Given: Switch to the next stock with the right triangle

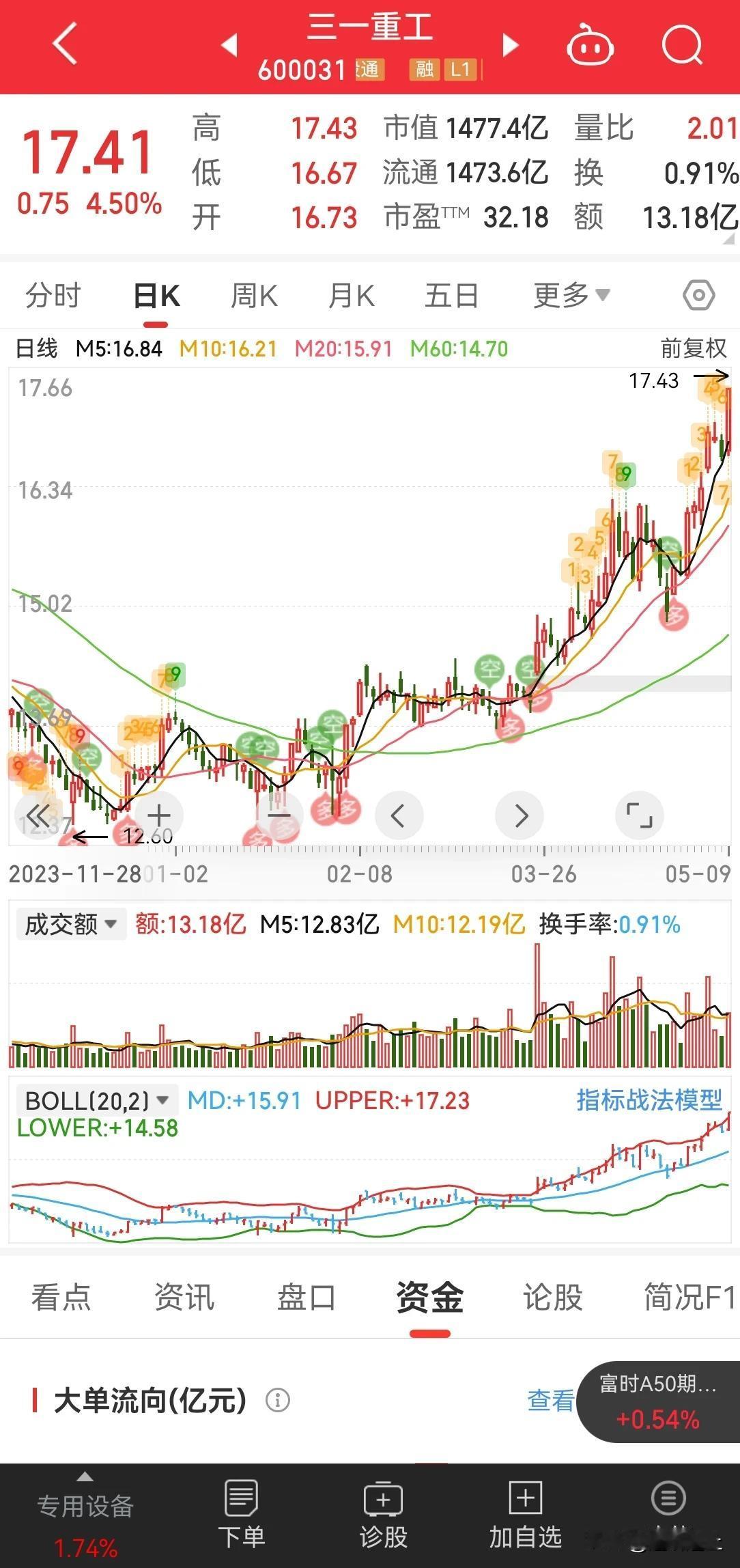Looking at the screenshot, I should click(511, 45).
